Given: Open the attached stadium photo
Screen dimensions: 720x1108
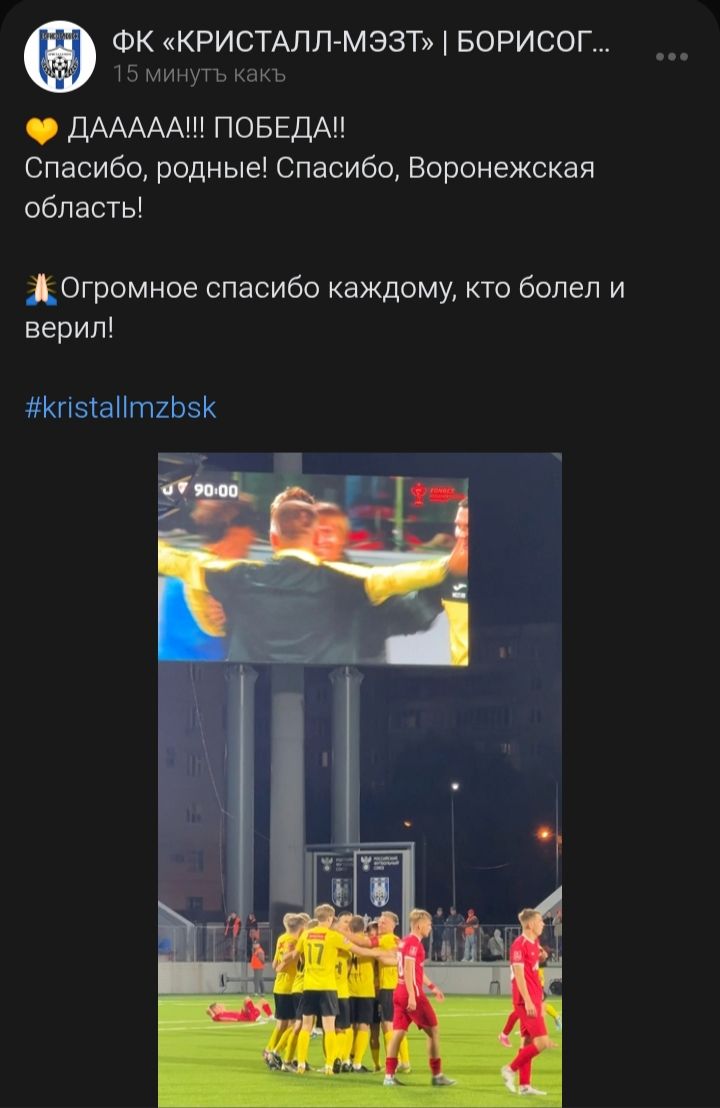Looking at the screenshot, I should (360, 780).
